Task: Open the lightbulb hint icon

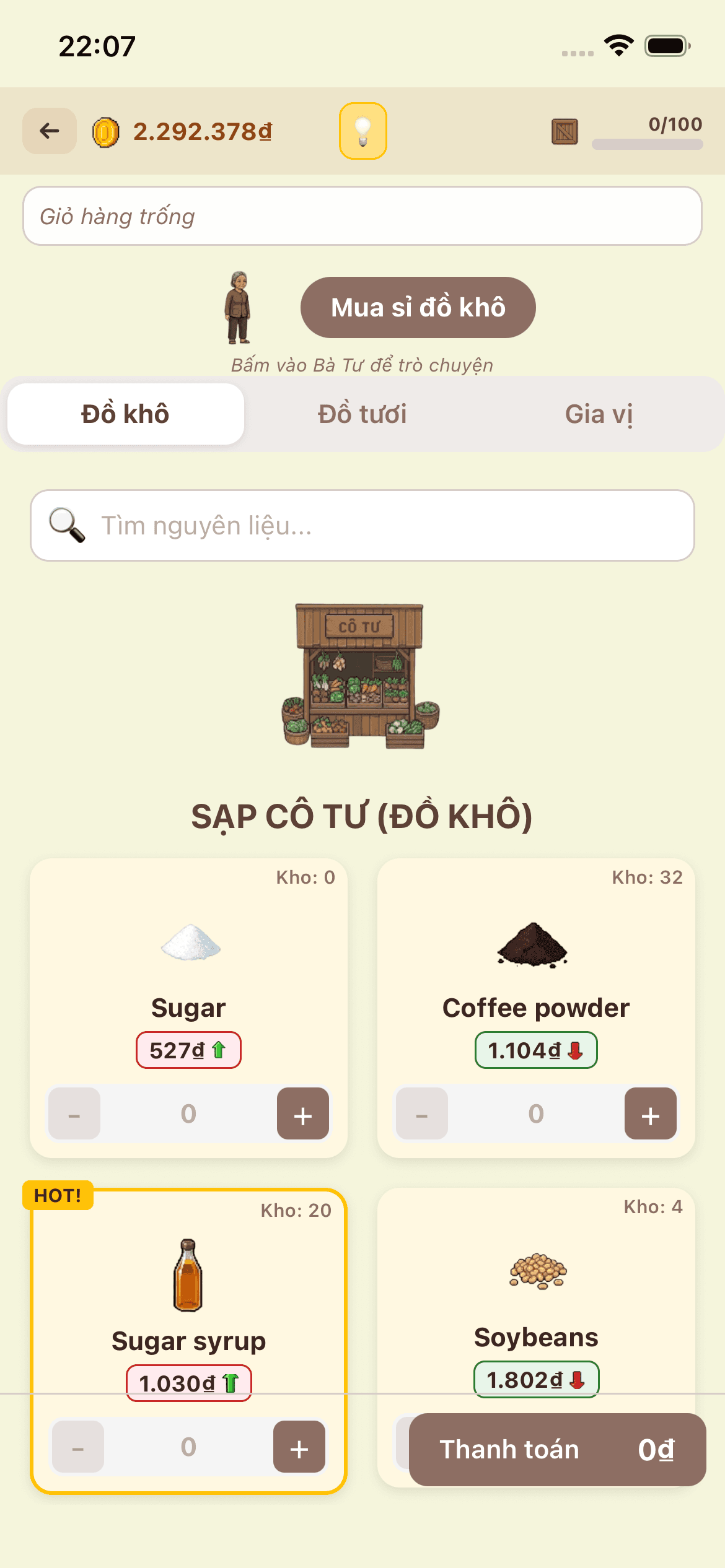Action: [x=362, y=131]
